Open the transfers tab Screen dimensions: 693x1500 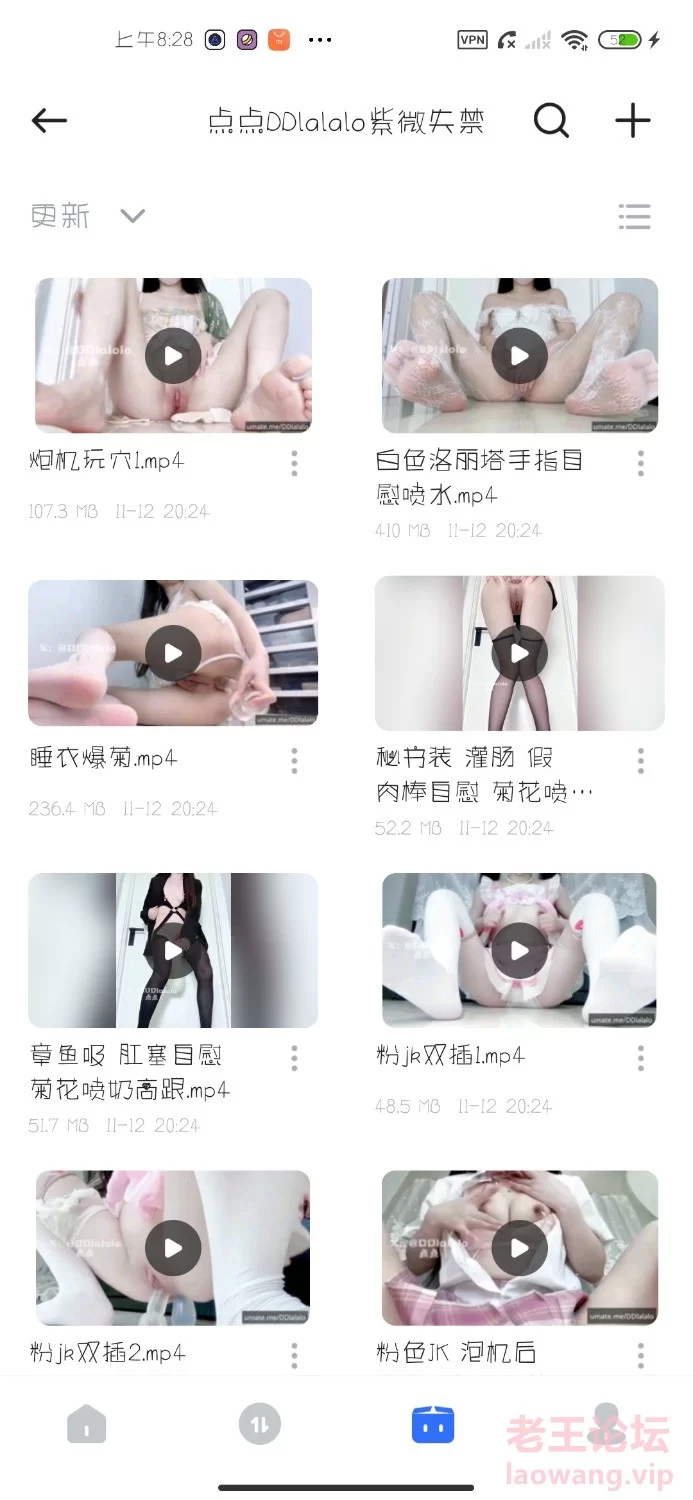260,1423
